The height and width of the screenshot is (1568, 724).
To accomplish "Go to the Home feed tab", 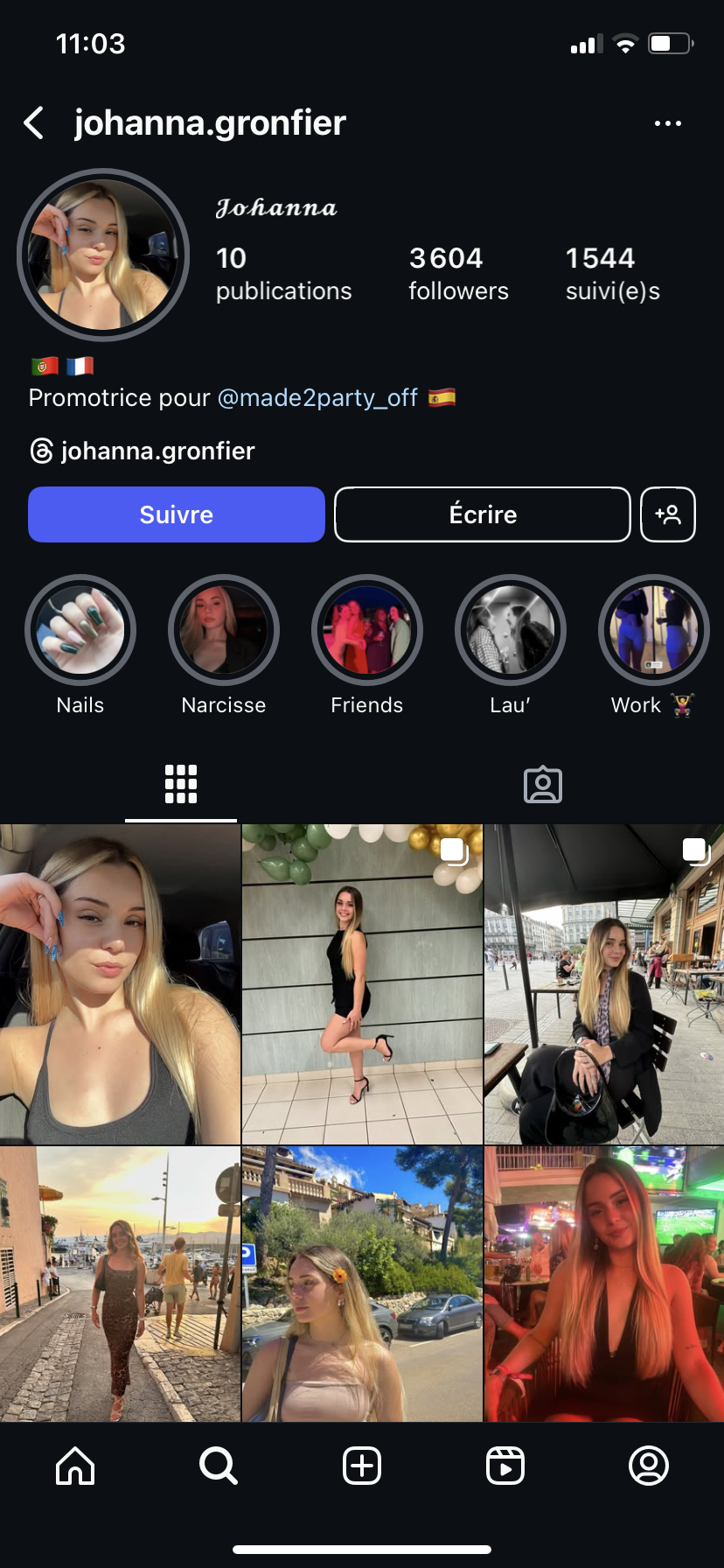I will [75, 1465].
